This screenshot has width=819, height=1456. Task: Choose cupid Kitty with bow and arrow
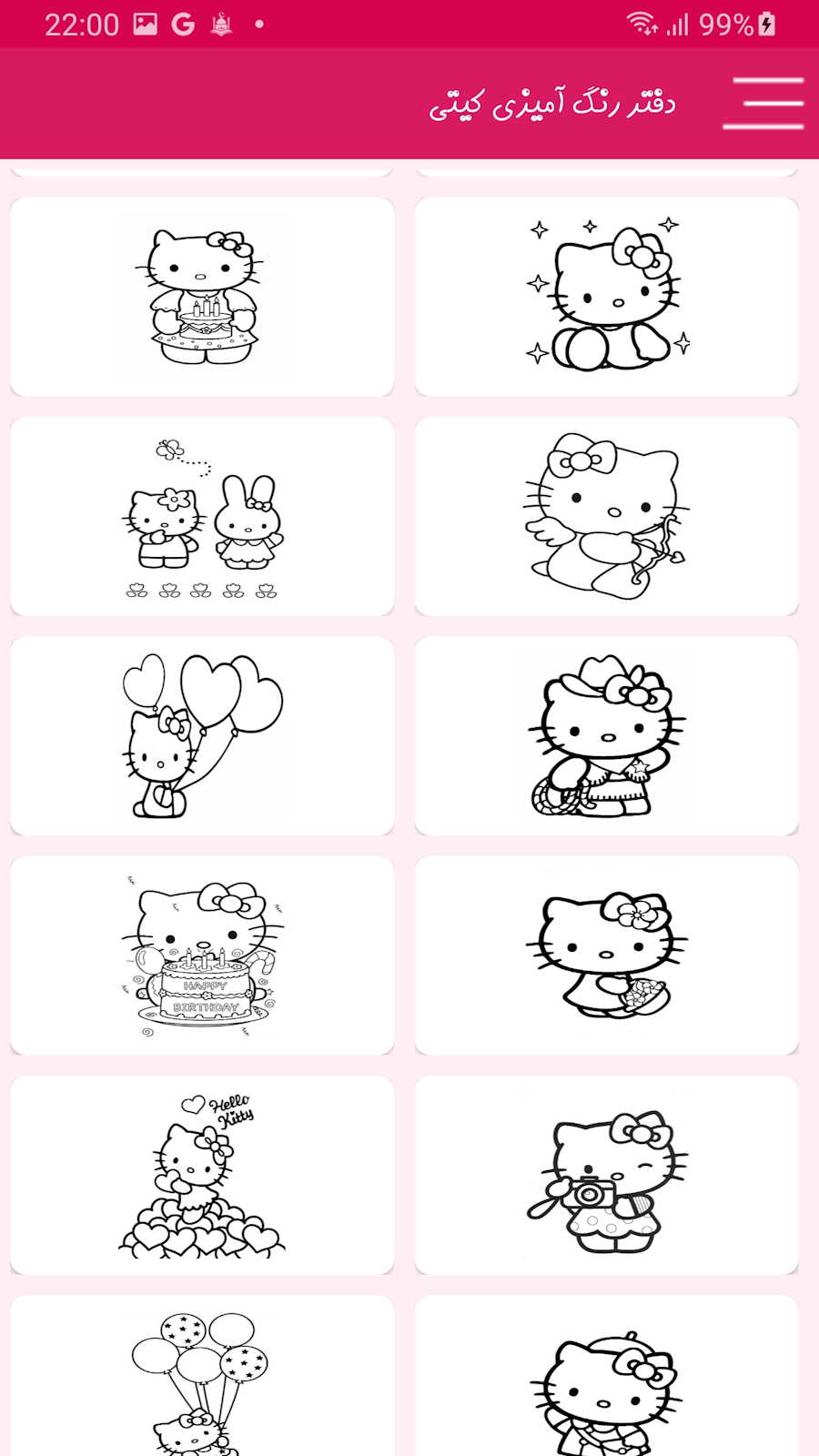[606, 516]
